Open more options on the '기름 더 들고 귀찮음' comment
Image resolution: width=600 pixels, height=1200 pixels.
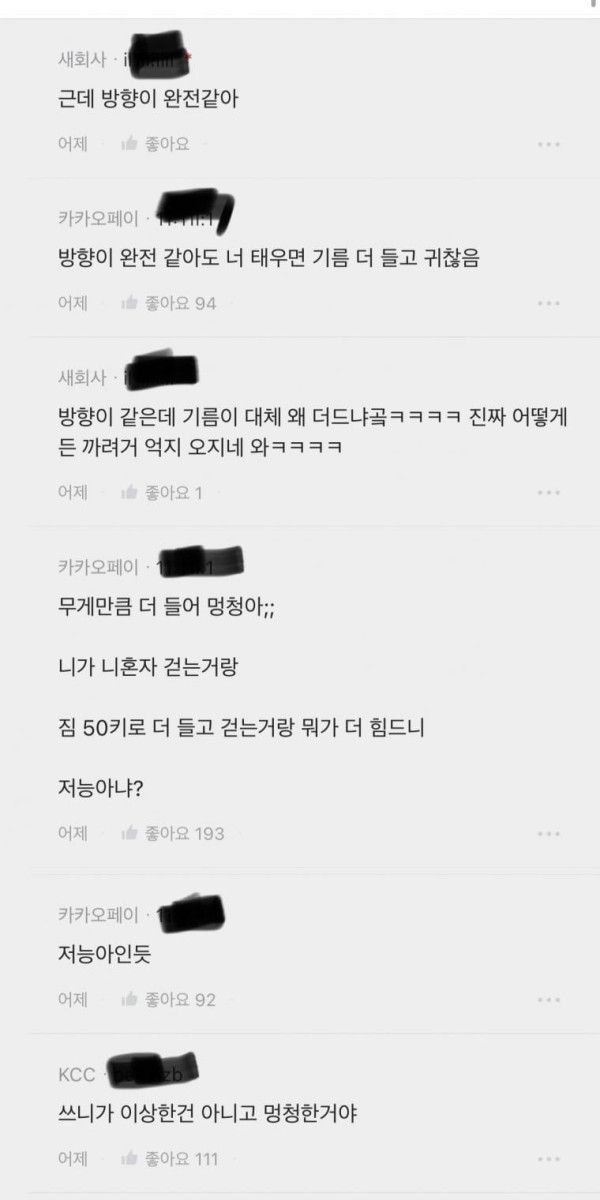pos(548,304)
